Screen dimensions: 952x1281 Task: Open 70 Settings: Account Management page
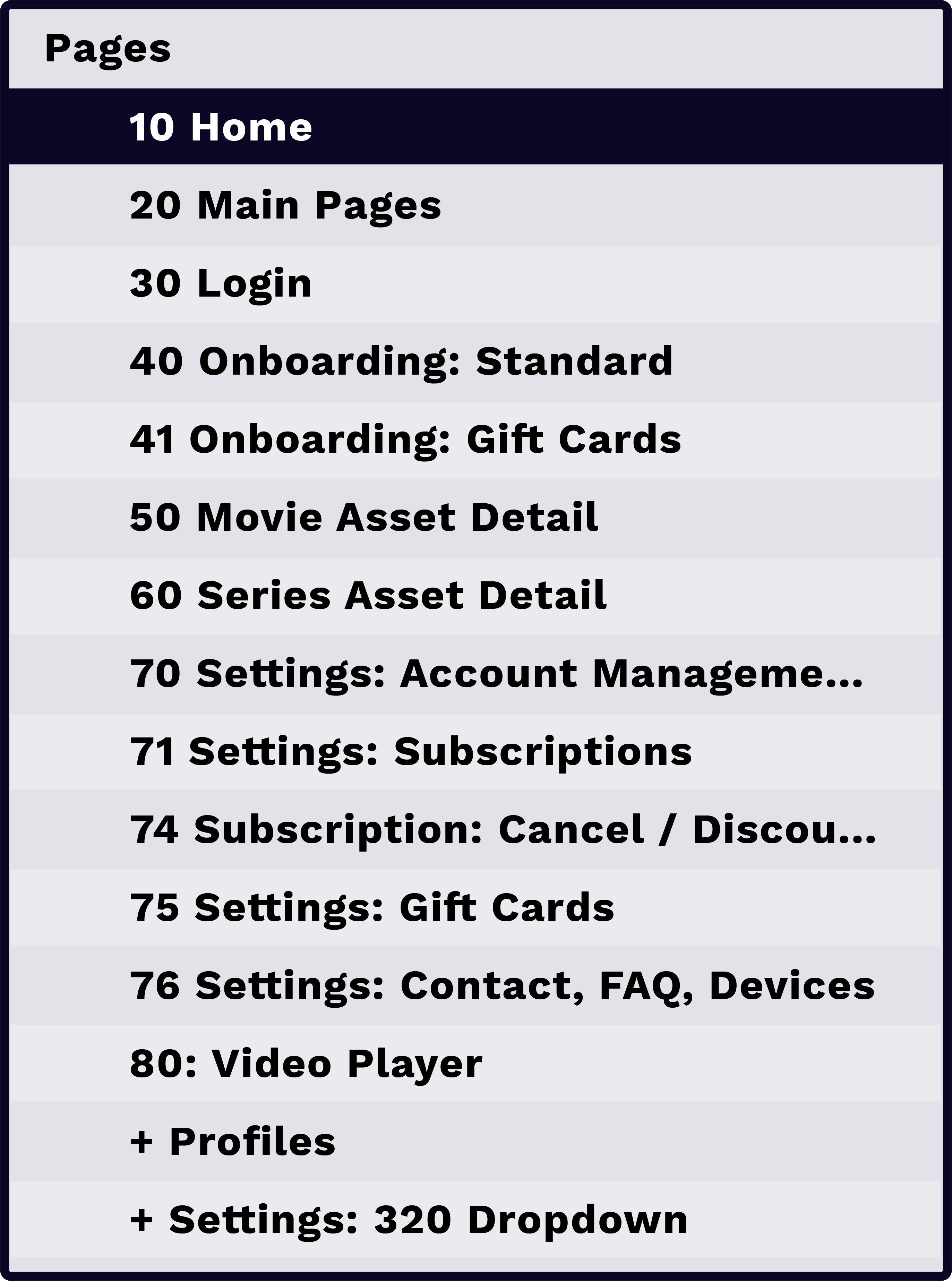coord(496,673)
